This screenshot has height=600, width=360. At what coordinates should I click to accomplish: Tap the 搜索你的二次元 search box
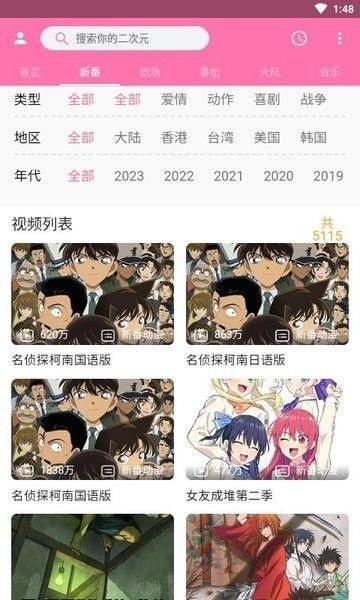point(125,38)
